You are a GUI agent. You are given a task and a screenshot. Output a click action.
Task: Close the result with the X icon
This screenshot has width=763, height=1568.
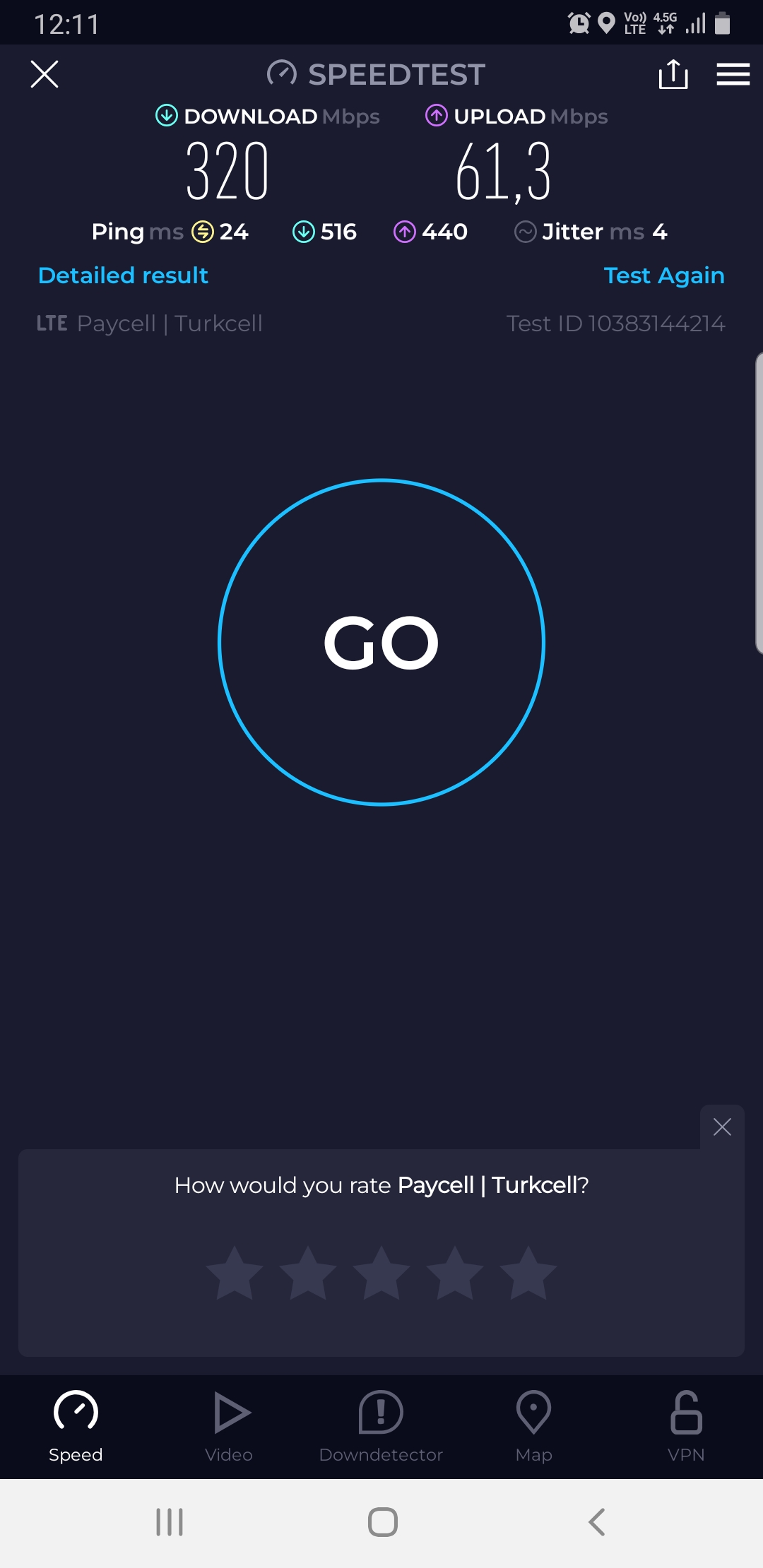click(45, 74)
